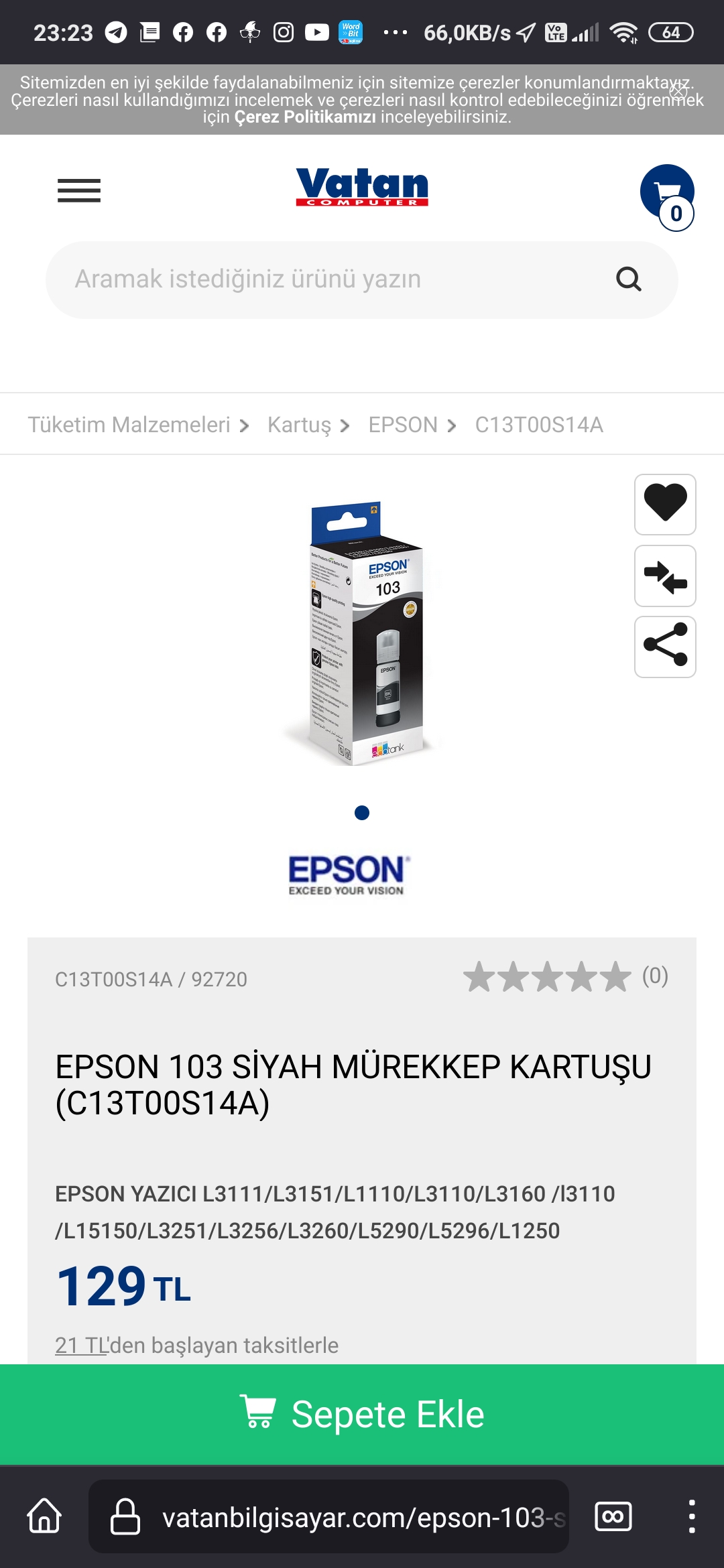Viewport: 724px width, 1568px height.
Task: View installment options from 21 TL
Action: pyautogui.click(x=196, y=1345)
